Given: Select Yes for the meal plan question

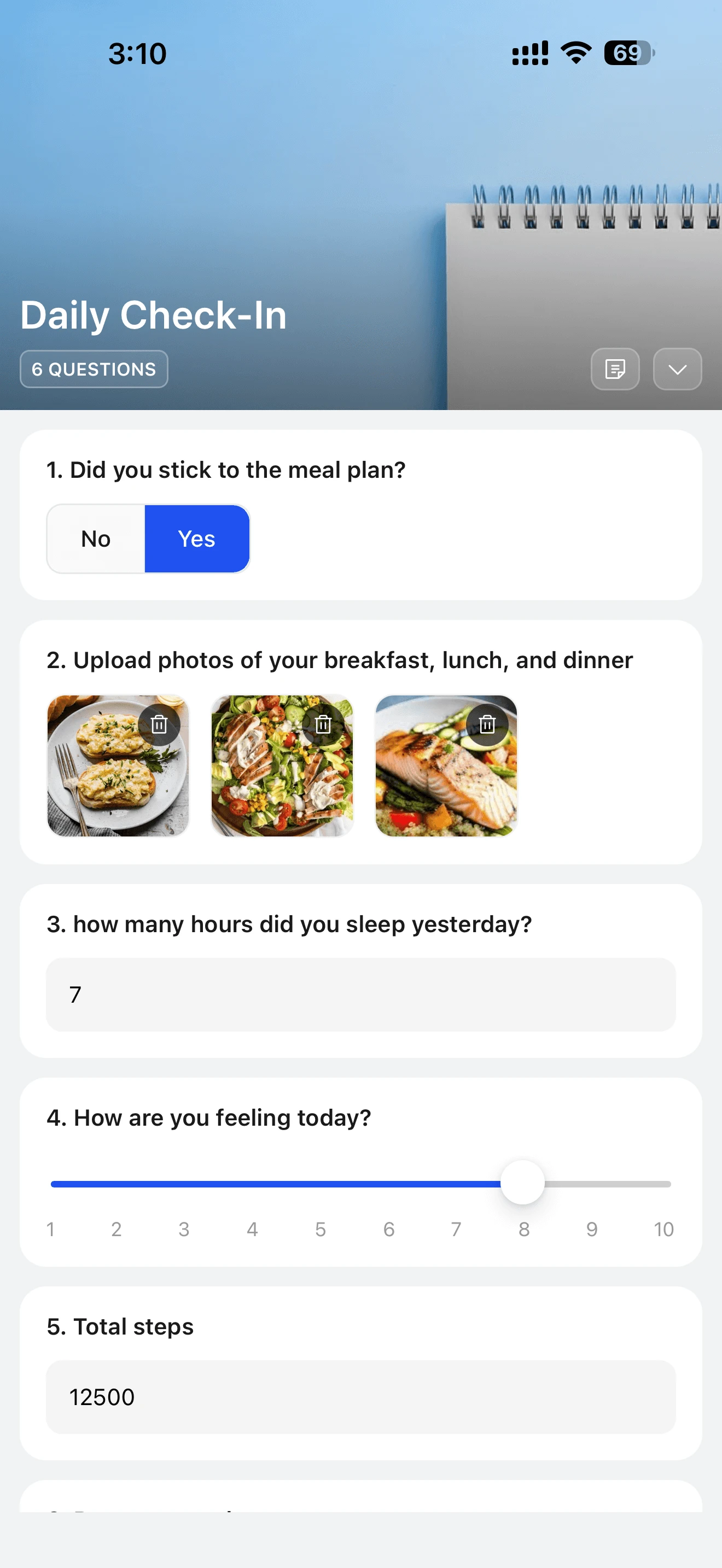Looking at the screenshot, I should click(x=196, y=539).
